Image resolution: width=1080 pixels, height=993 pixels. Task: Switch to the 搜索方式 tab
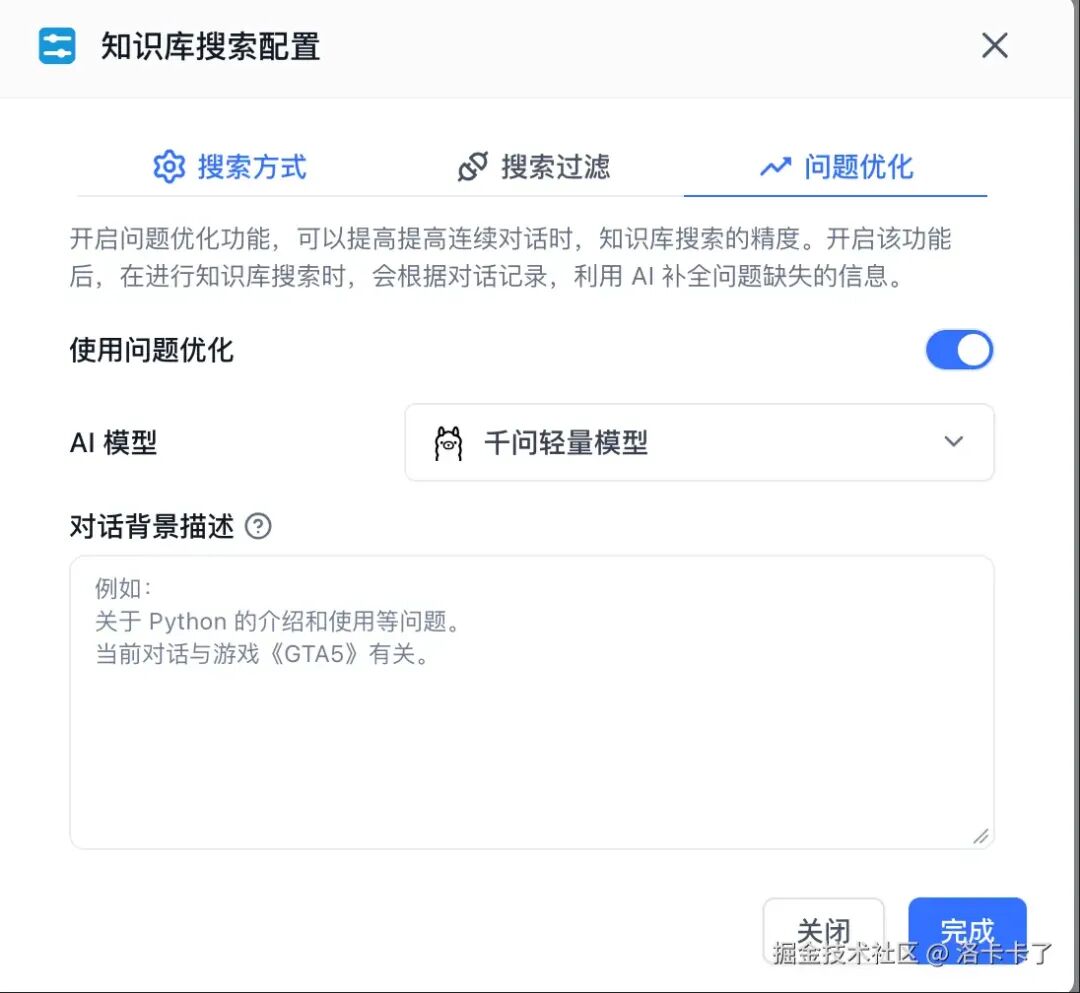click(230, 166)
